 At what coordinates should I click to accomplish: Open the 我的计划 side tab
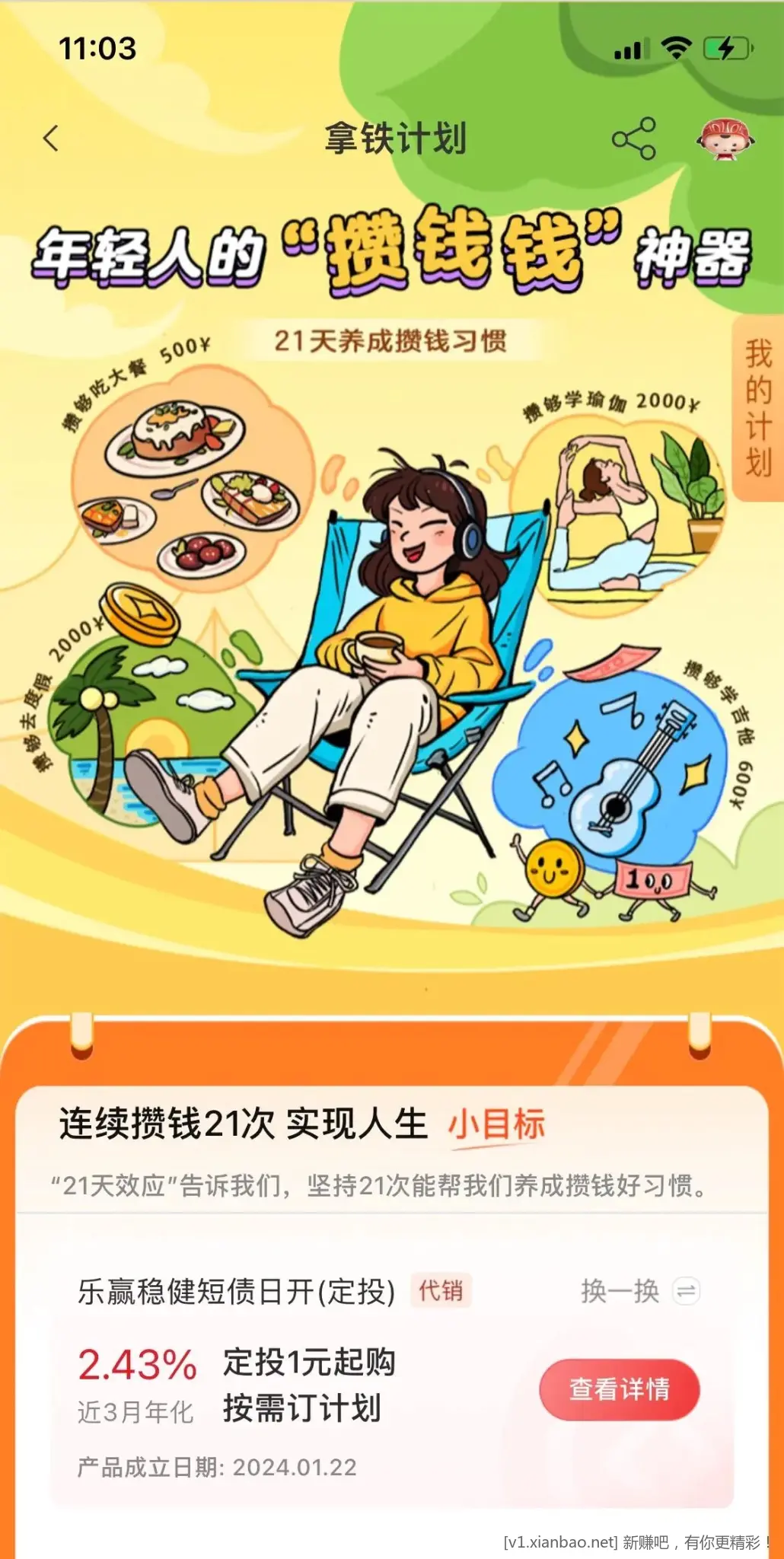[x=758, y=408]
